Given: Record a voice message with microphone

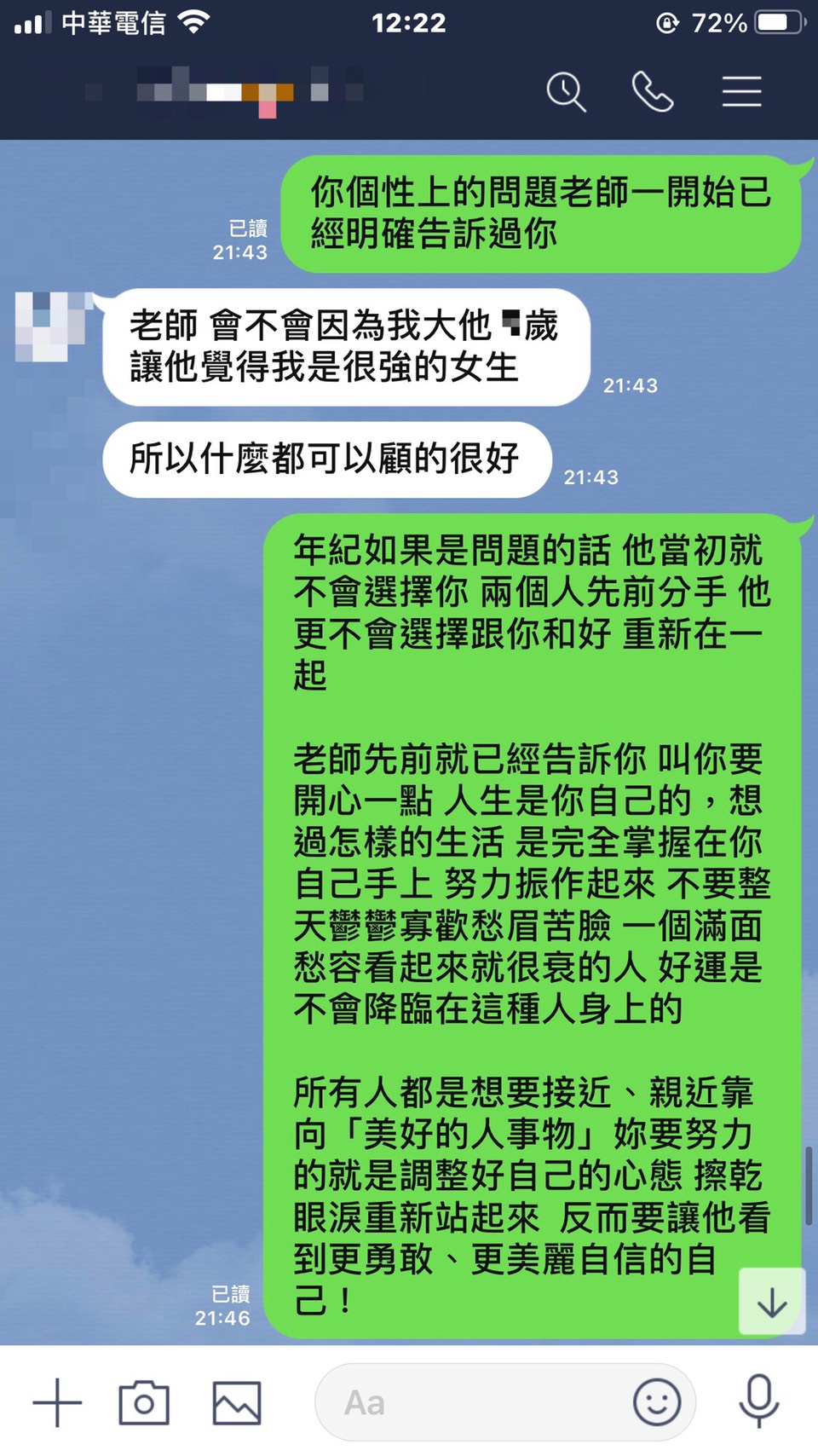Looking at the screenshot, I should click(x=758, y=1401).
